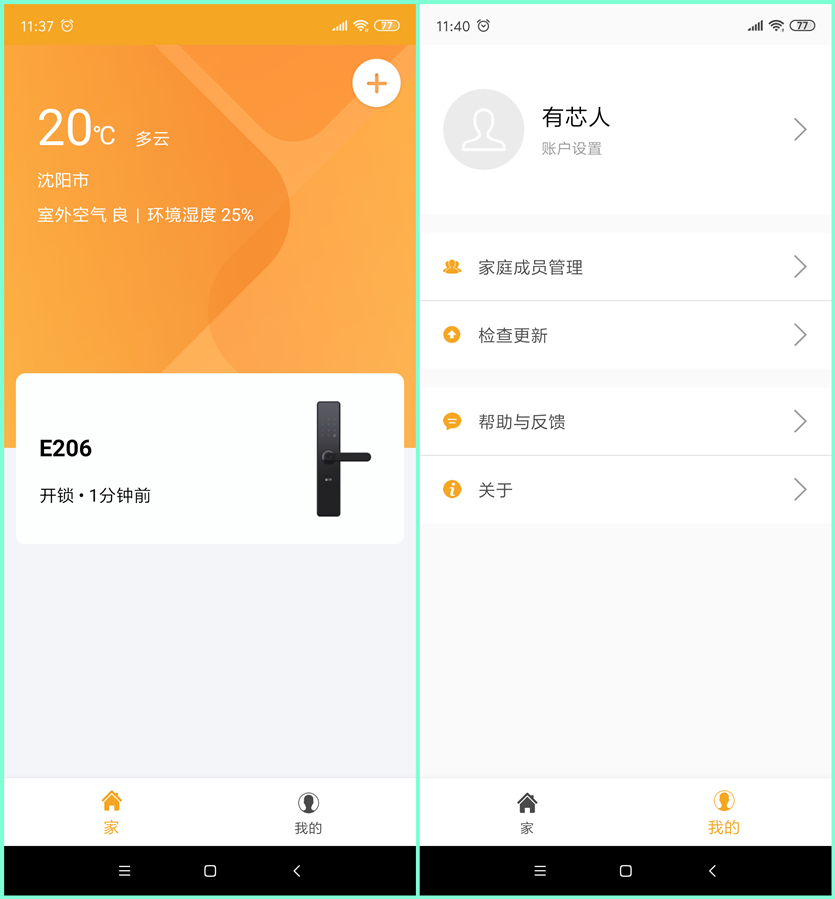View the 关于 about page
The image size is (835, 899).
coord(625,490)
